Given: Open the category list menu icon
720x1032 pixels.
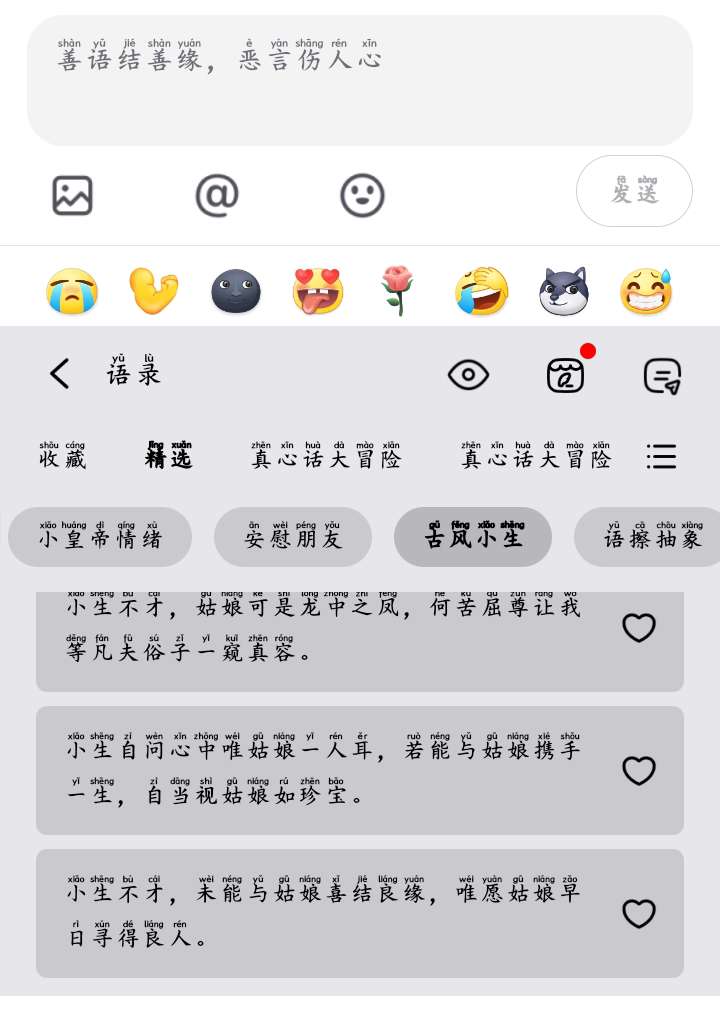Looking at the screenshot, I should click(x=661, y=457).
